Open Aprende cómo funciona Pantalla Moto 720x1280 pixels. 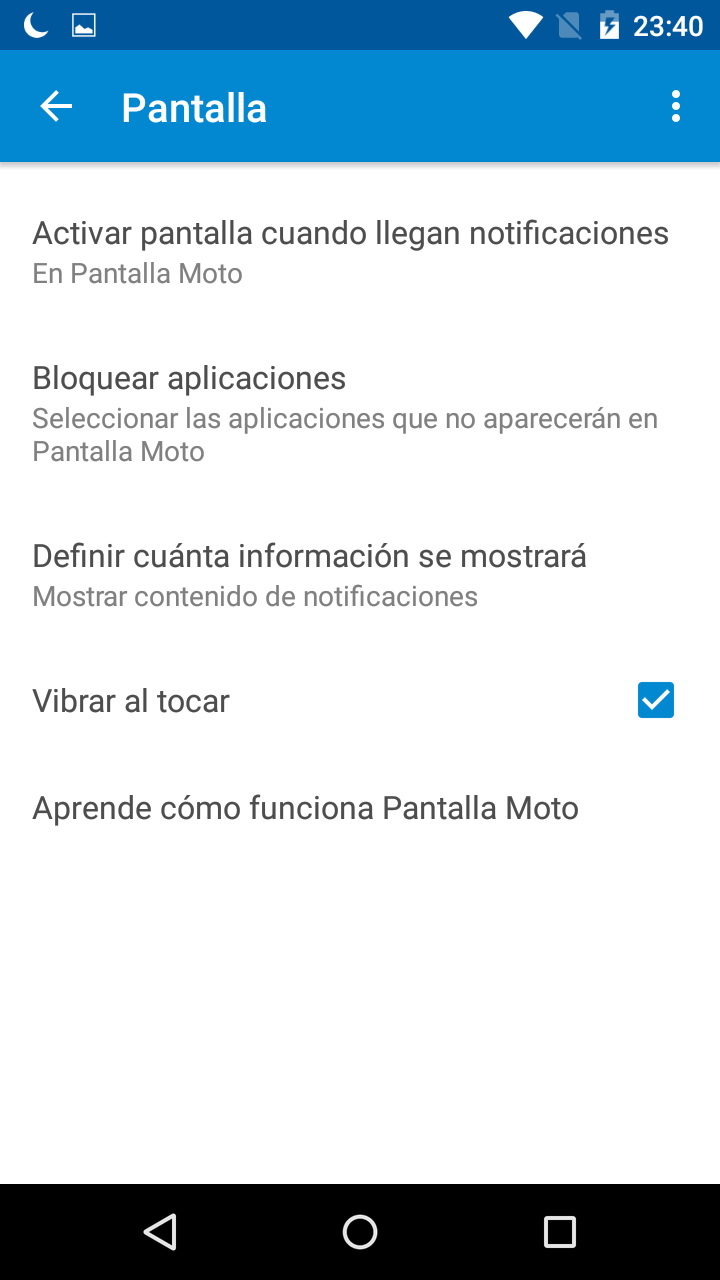[x=306, y=808]
